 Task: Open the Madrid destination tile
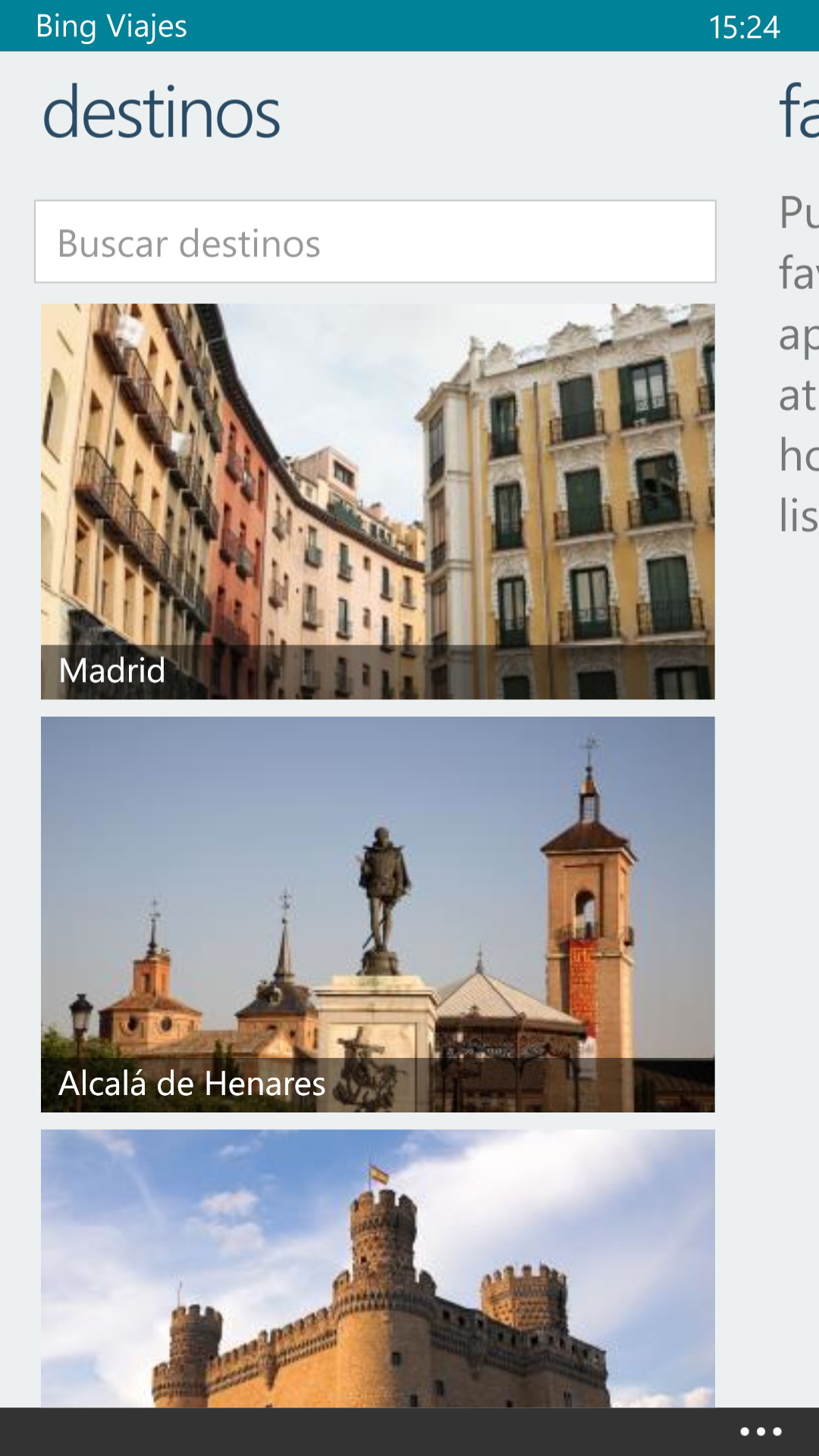click(378, 501)
